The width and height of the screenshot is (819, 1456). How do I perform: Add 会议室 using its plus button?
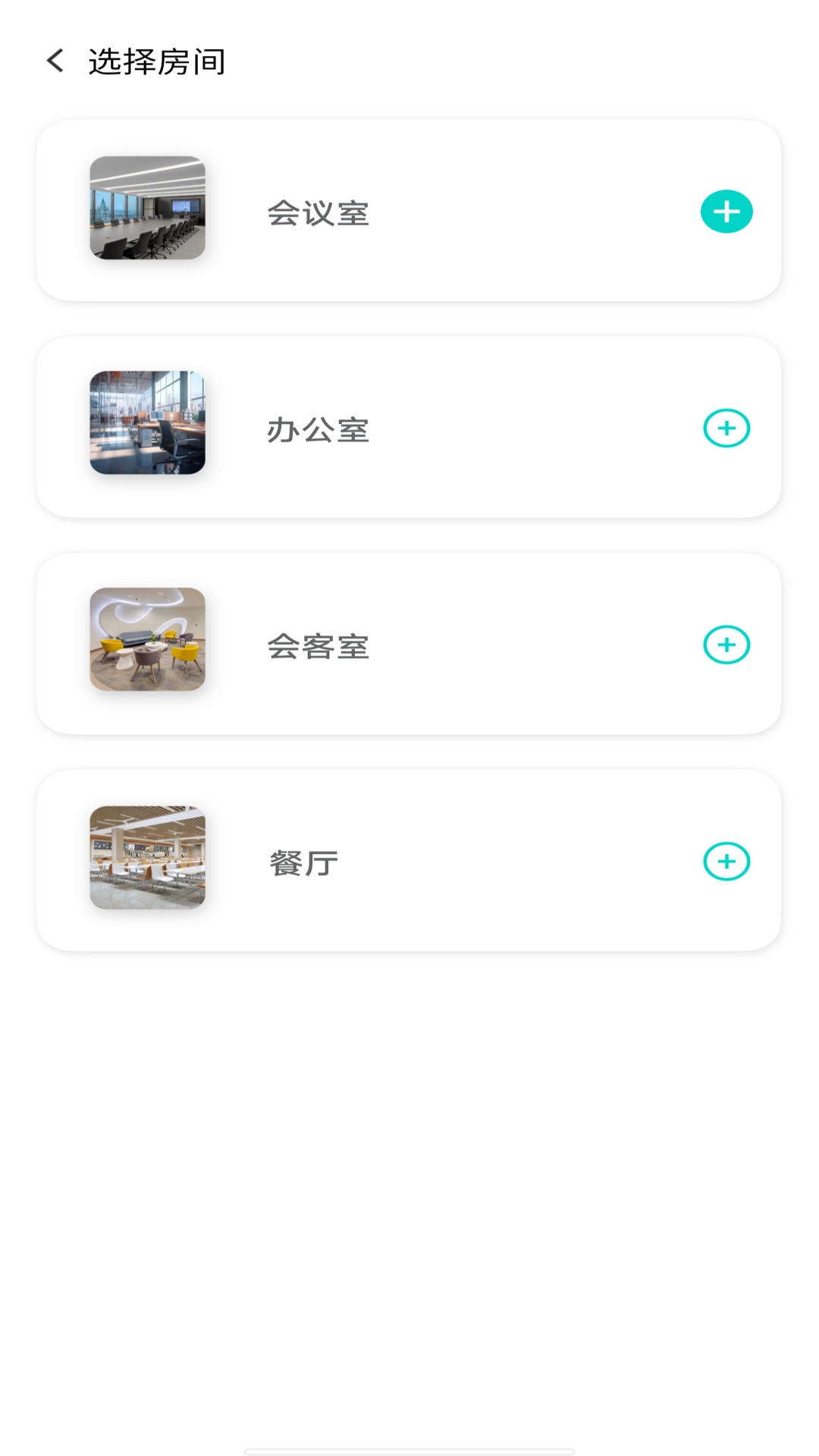tap(726, 211)
